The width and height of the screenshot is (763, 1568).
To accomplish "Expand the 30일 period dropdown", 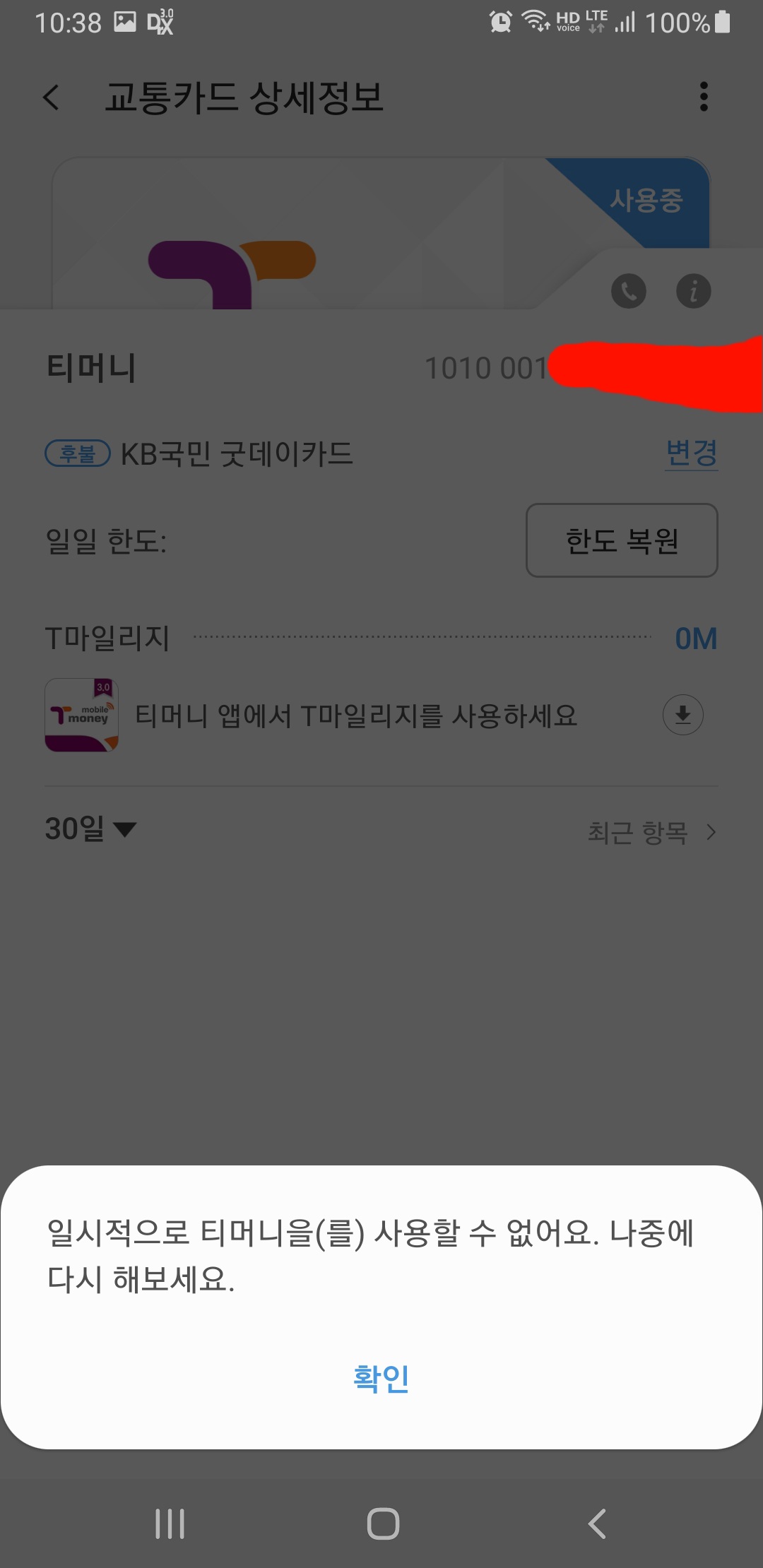I will [x=90, y=828].
